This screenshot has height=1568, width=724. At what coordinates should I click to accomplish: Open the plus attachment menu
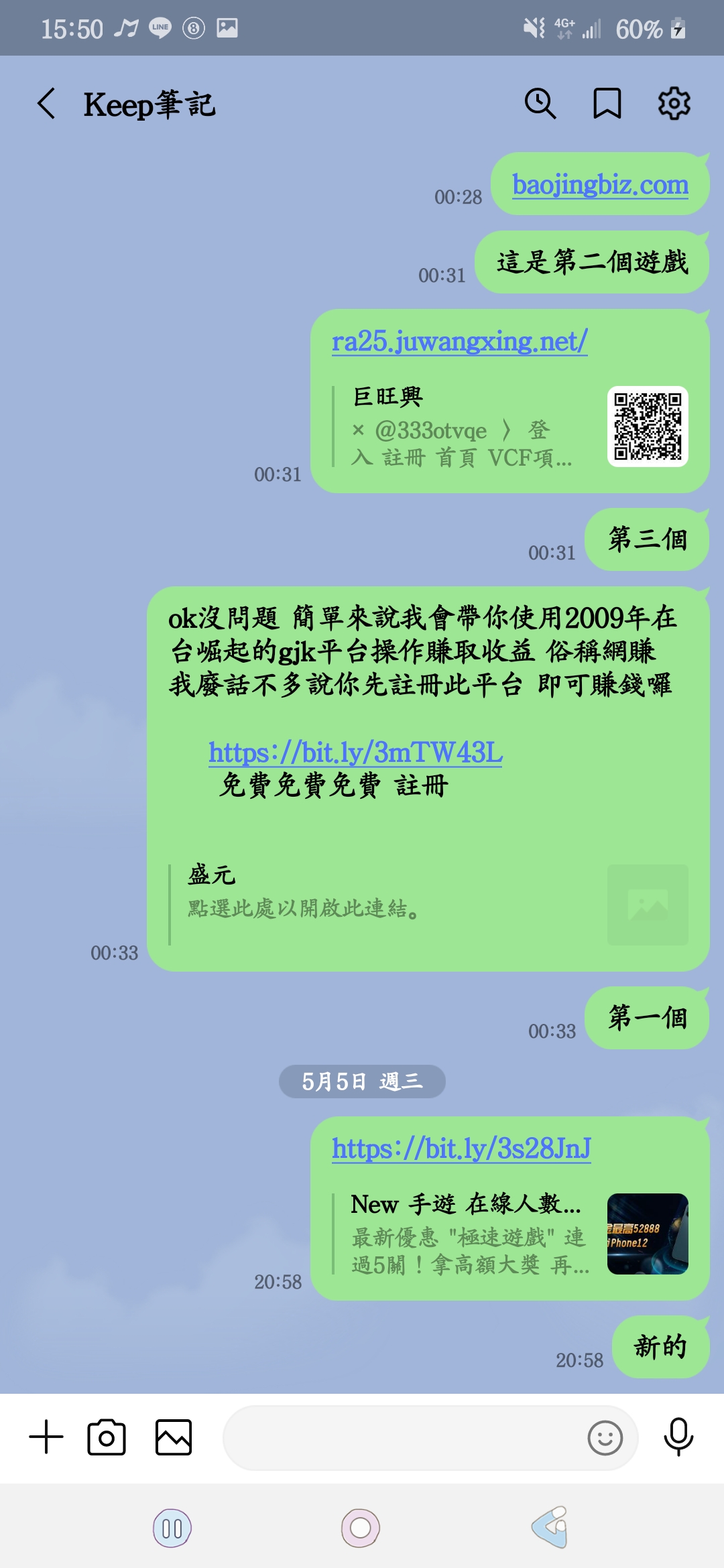click(46, 1437)
